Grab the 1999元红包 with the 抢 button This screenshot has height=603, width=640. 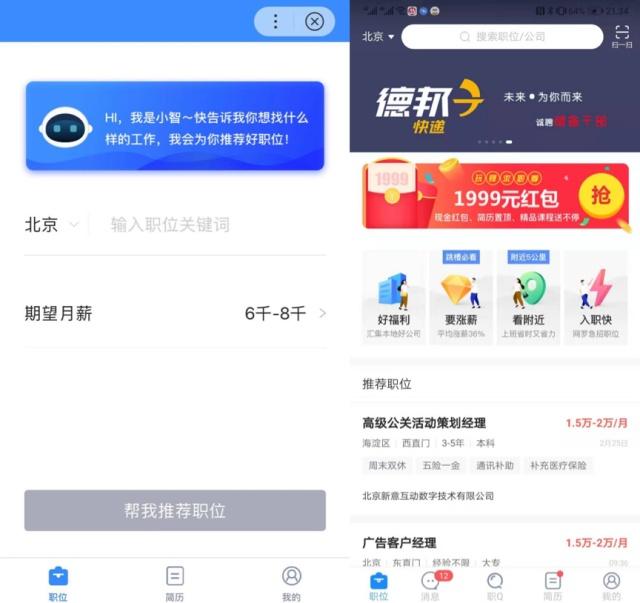(600, 195)
